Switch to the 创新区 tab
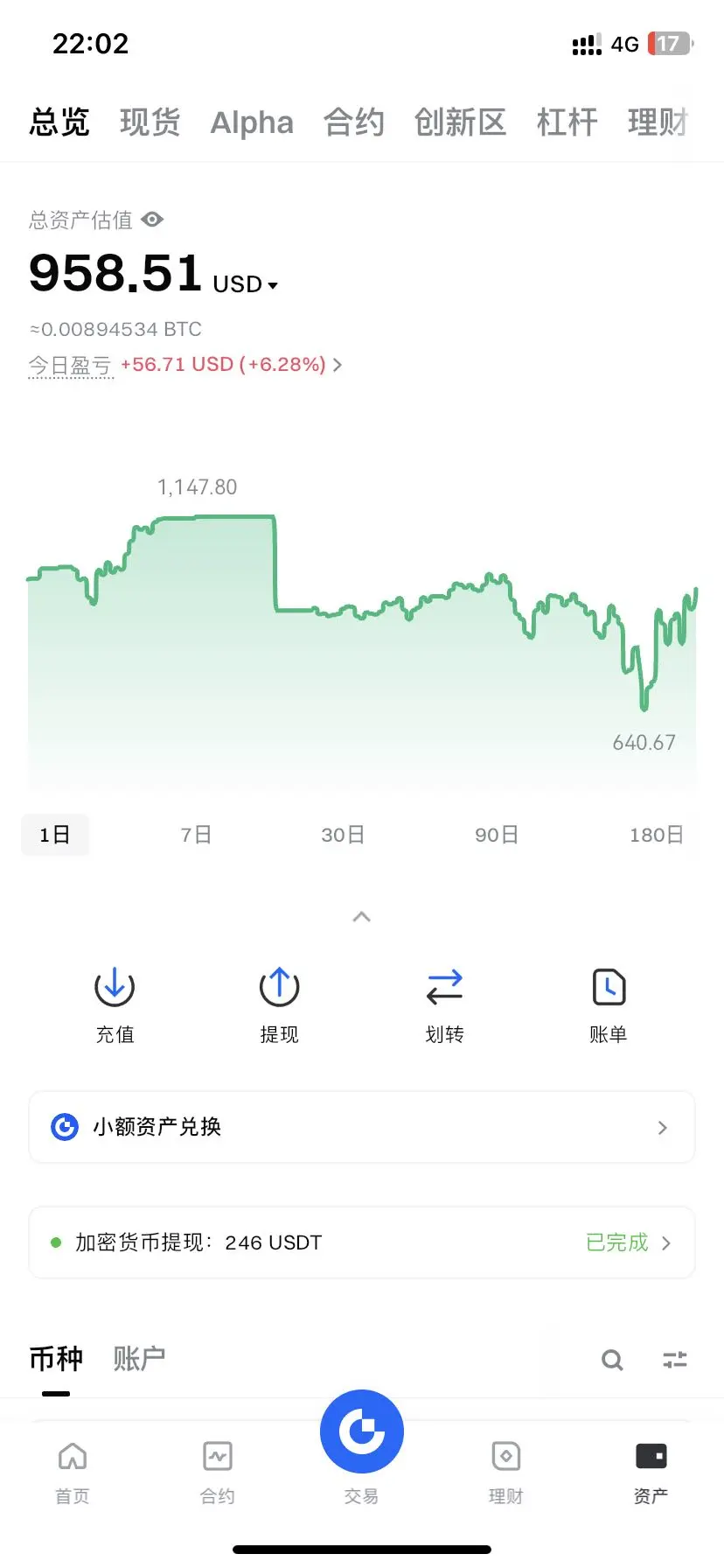 click(460, 122)
